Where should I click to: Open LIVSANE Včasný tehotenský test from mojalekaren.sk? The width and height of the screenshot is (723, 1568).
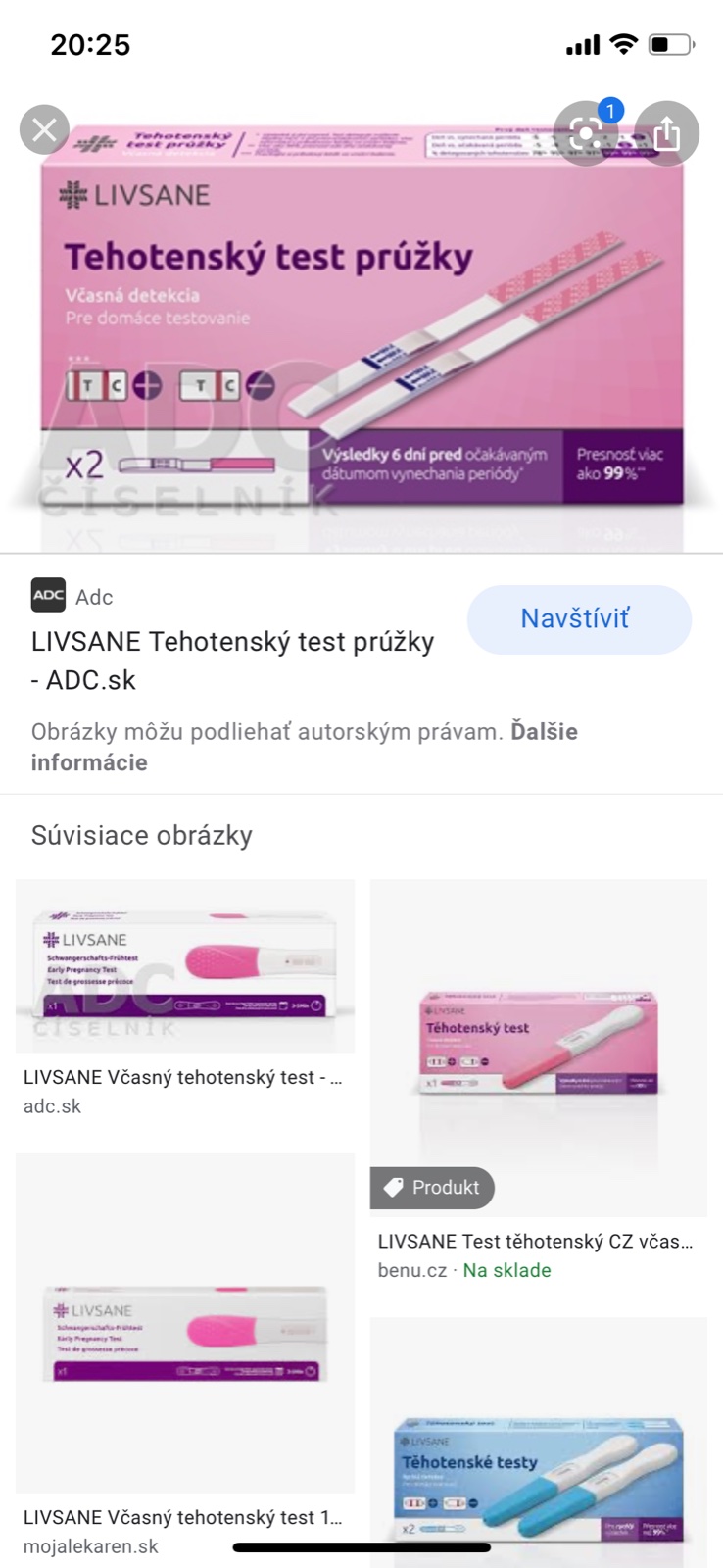(x=184, y=1323)
